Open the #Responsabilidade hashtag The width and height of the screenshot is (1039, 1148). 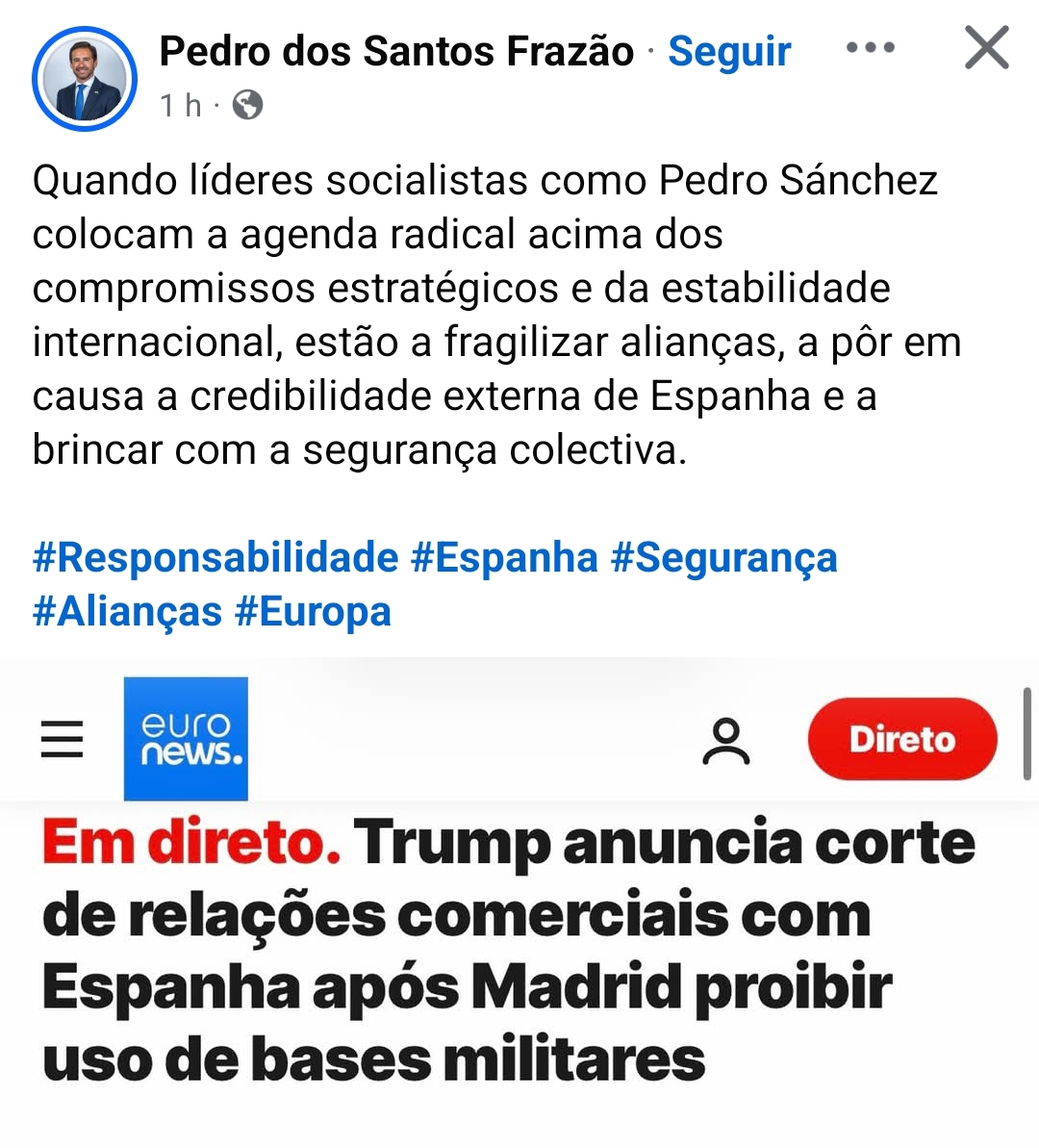pyautogui.click(x=215, y=557)
